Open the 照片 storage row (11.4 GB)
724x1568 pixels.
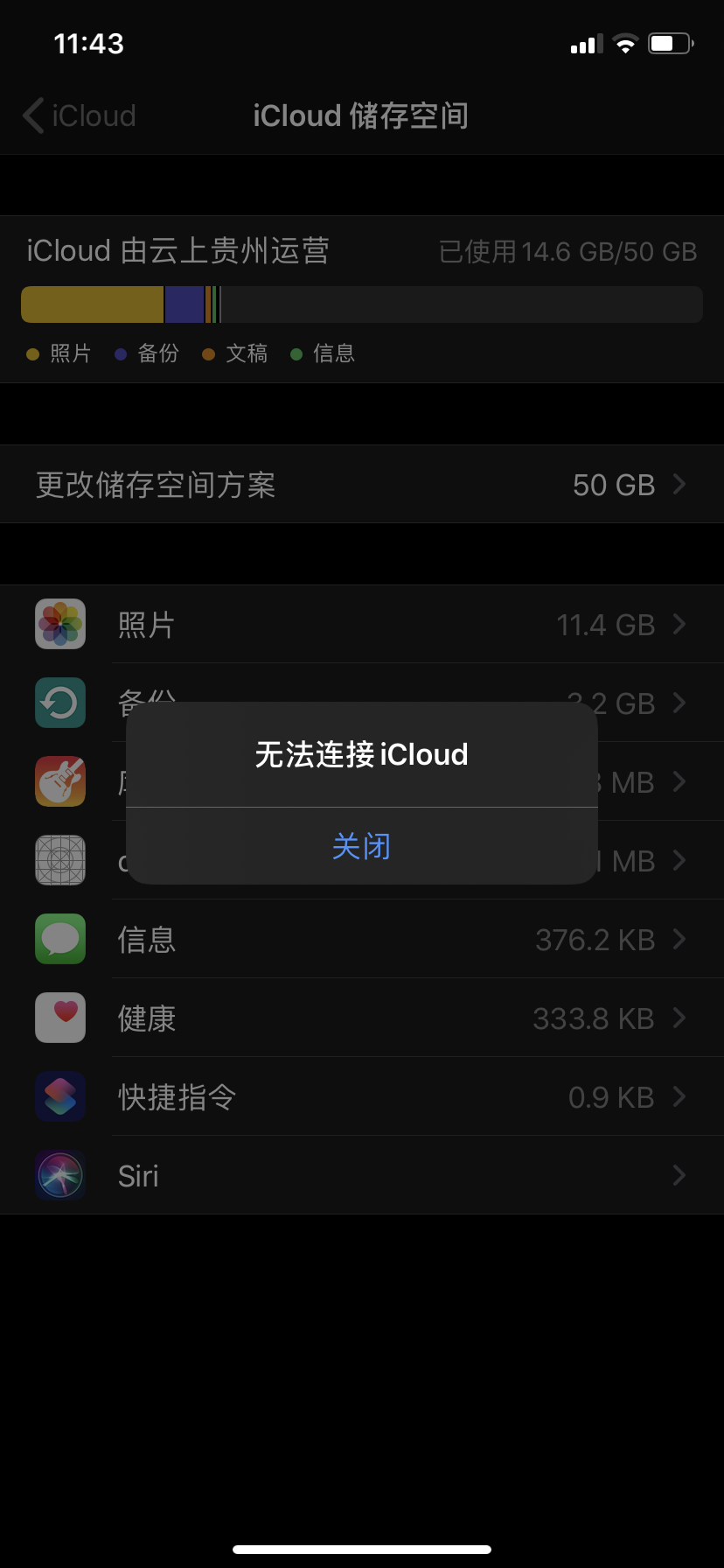pyautogui.click(x=361, y=625)
